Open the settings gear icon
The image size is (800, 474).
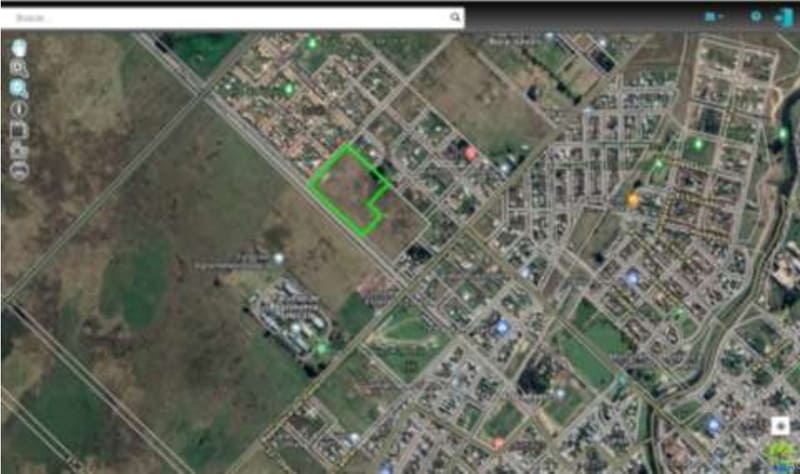pyautogui.click(x=755, y=16)
